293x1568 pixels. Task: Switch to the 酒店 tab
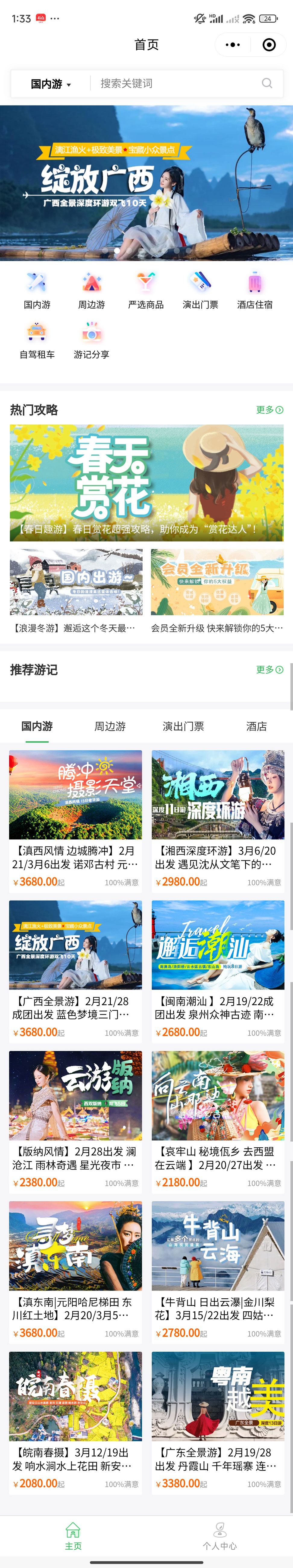tap(257, 726)
